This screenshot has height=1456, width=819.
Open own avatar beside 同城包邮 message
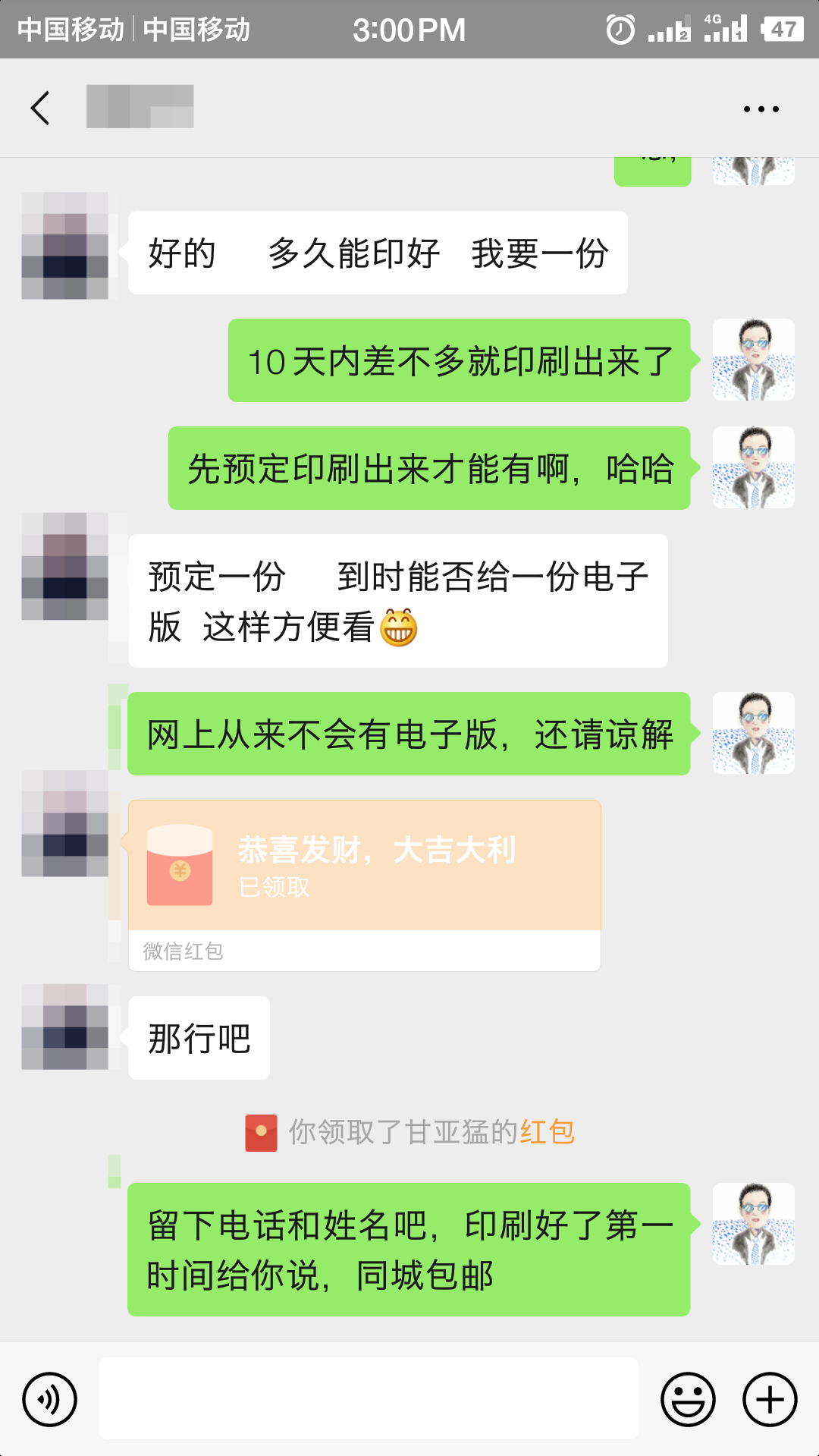coord(753,1223)
